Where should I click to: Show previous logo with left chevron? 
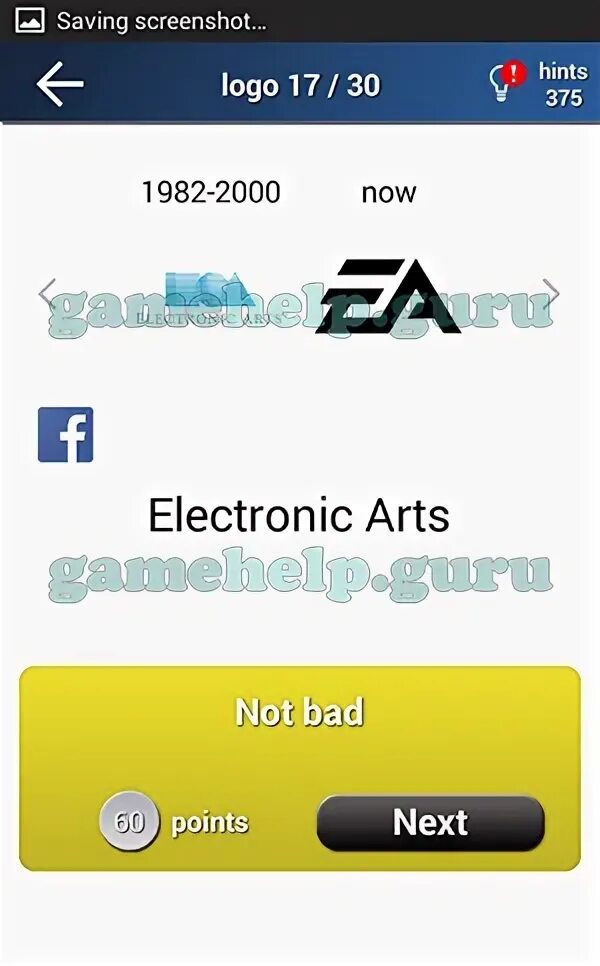[x=47, y=294]
